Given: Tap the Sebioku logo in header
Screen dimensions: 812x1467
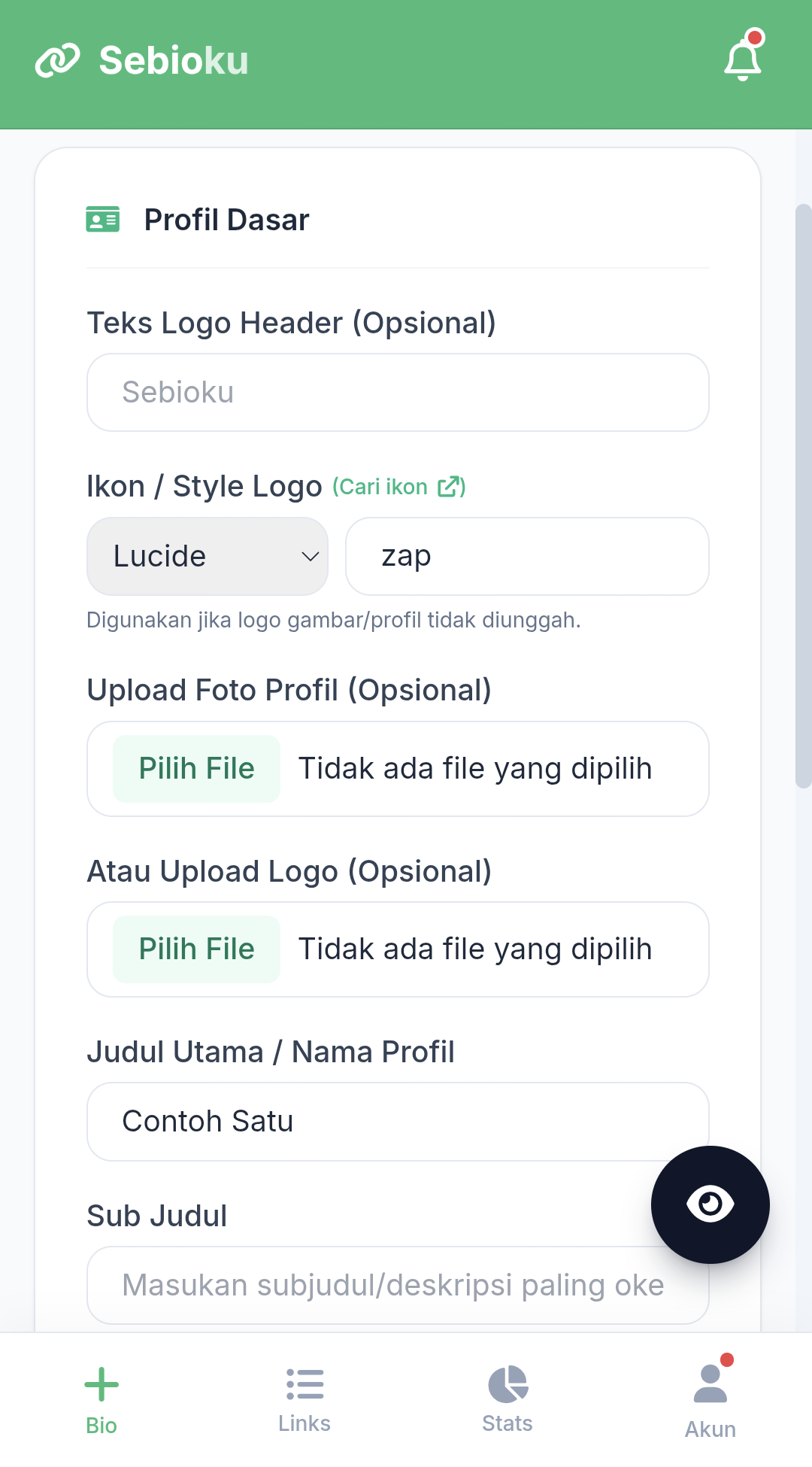Looking at the screenshot, I should click(142, 60).
